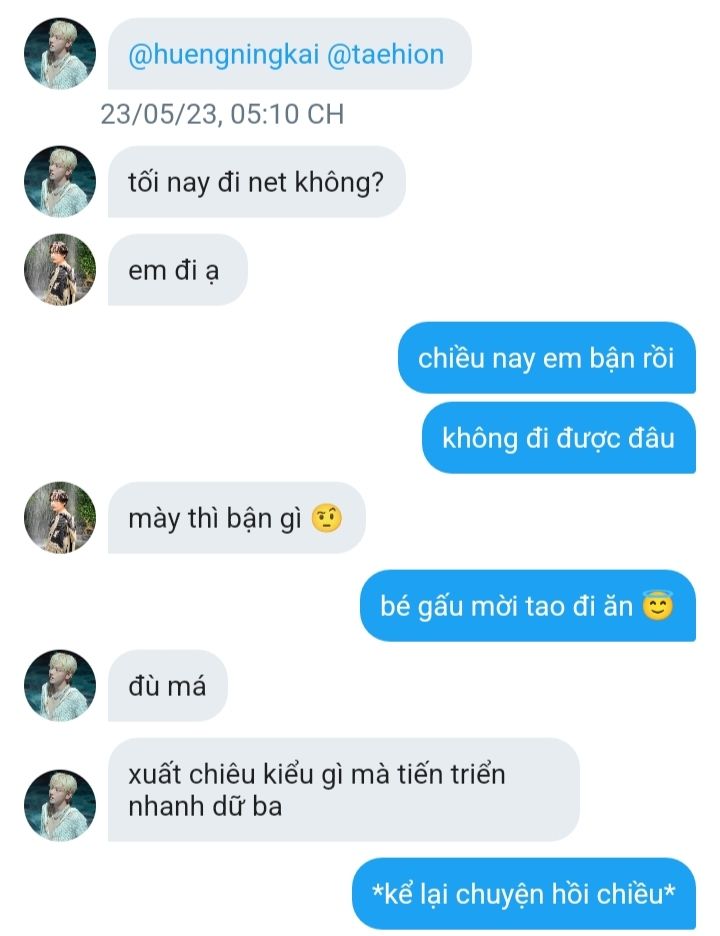This screenshot has height=936, width=720.
Task: Open the @huengningkai mention link
Action: pos(223,55)
